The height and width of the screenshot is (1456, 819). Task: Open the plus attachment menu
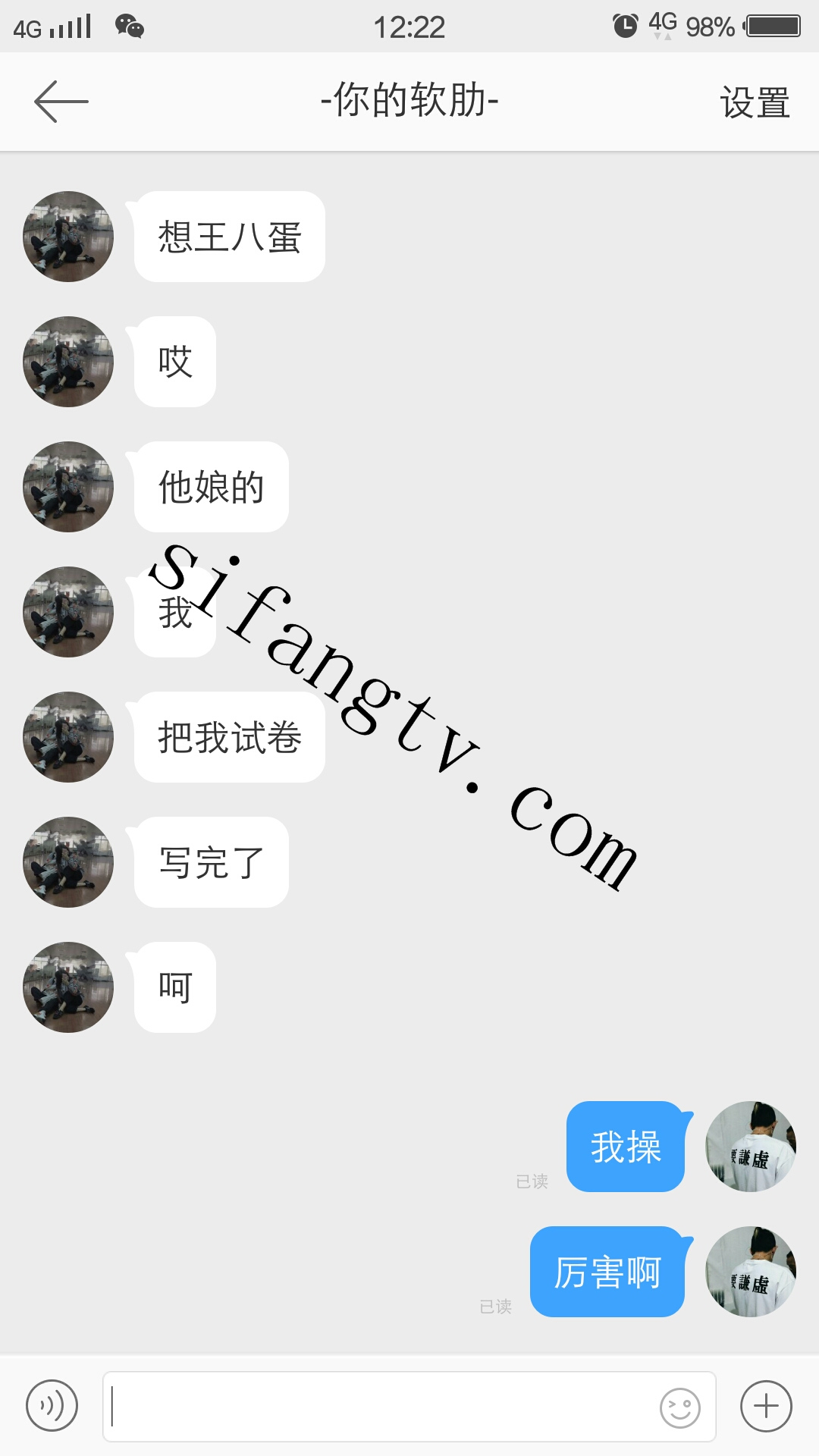[x=766, y=1406]
